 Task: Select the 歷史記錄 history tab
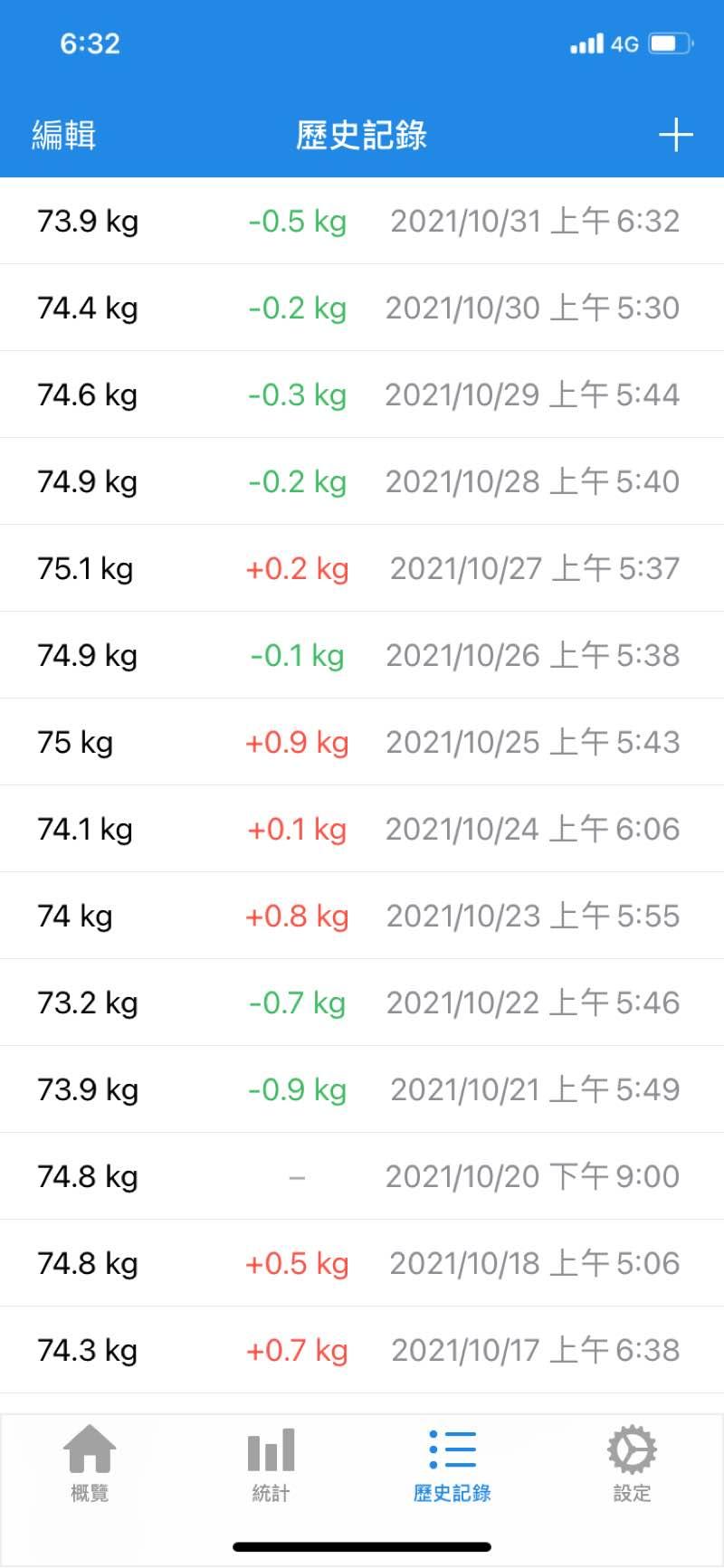[x=452, y=1464]
